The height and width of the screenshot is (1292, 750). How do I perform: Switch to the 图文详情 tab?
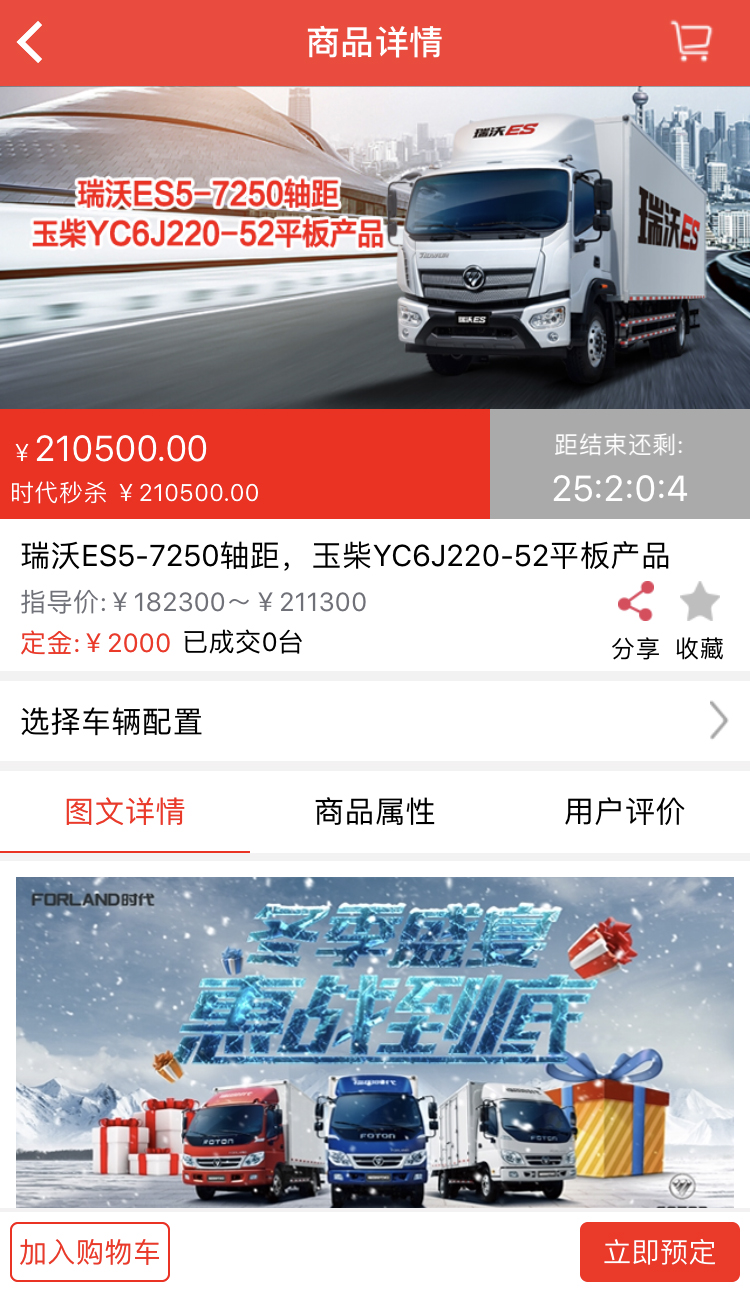[x=125, y=811]
